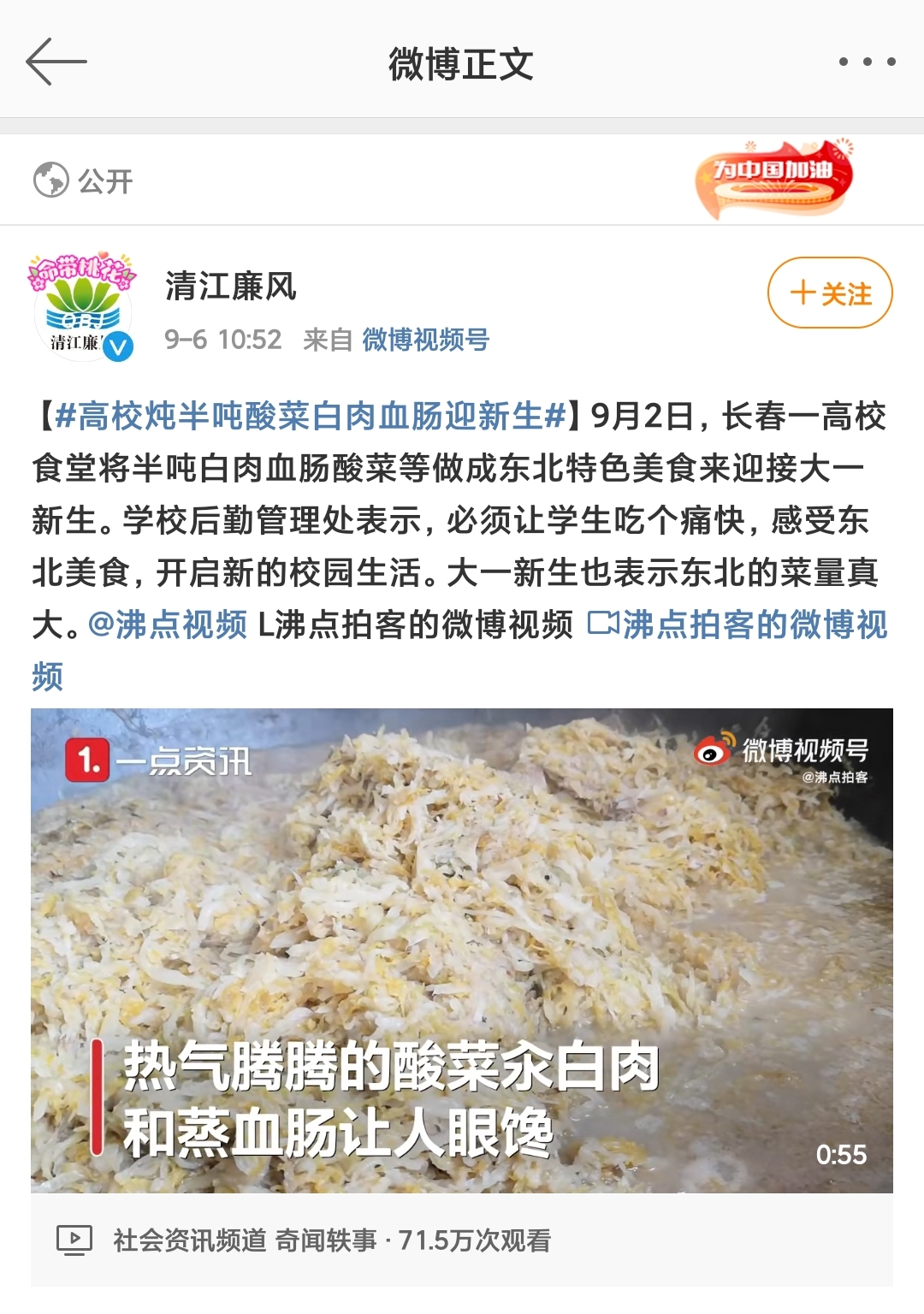Open the 公开 visibility setting
The width and height of the screenshot is (924, 1314).
[84, 181]
